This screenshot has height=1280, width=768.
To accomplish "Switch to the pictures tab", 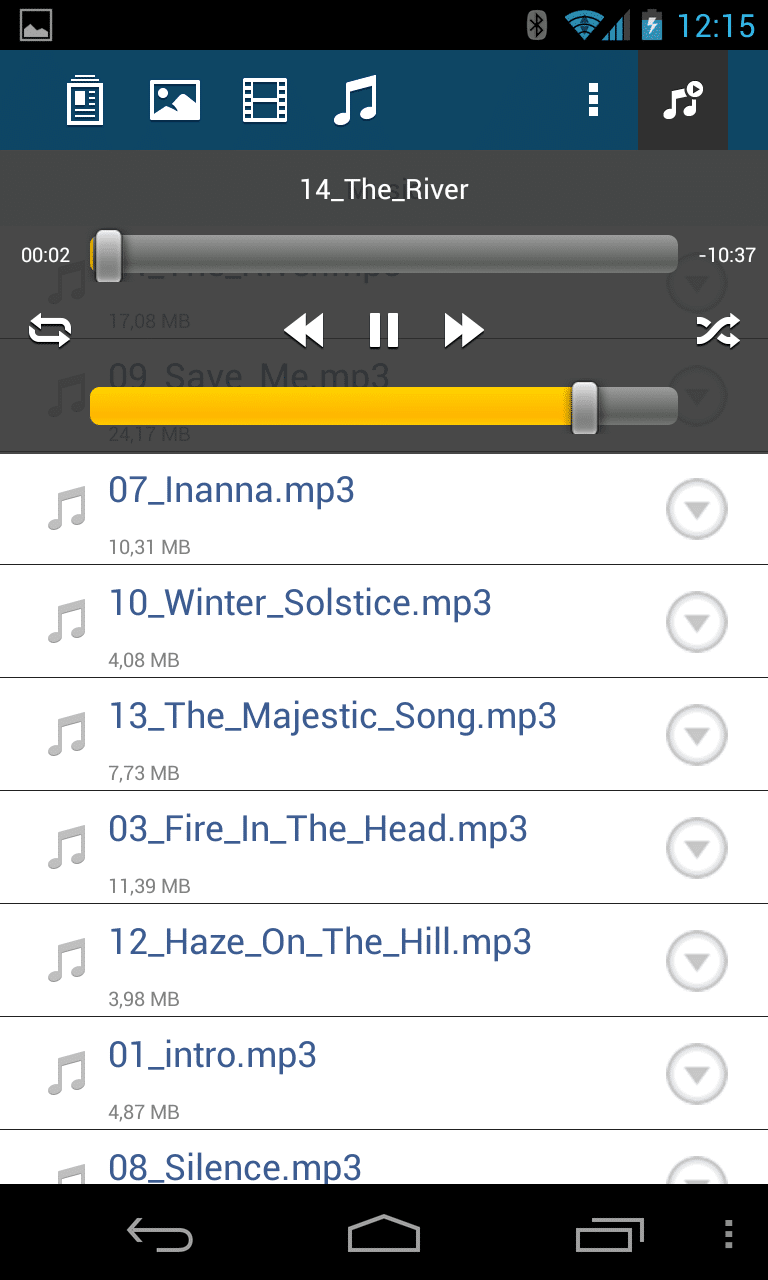I will [x=175, y=100].
